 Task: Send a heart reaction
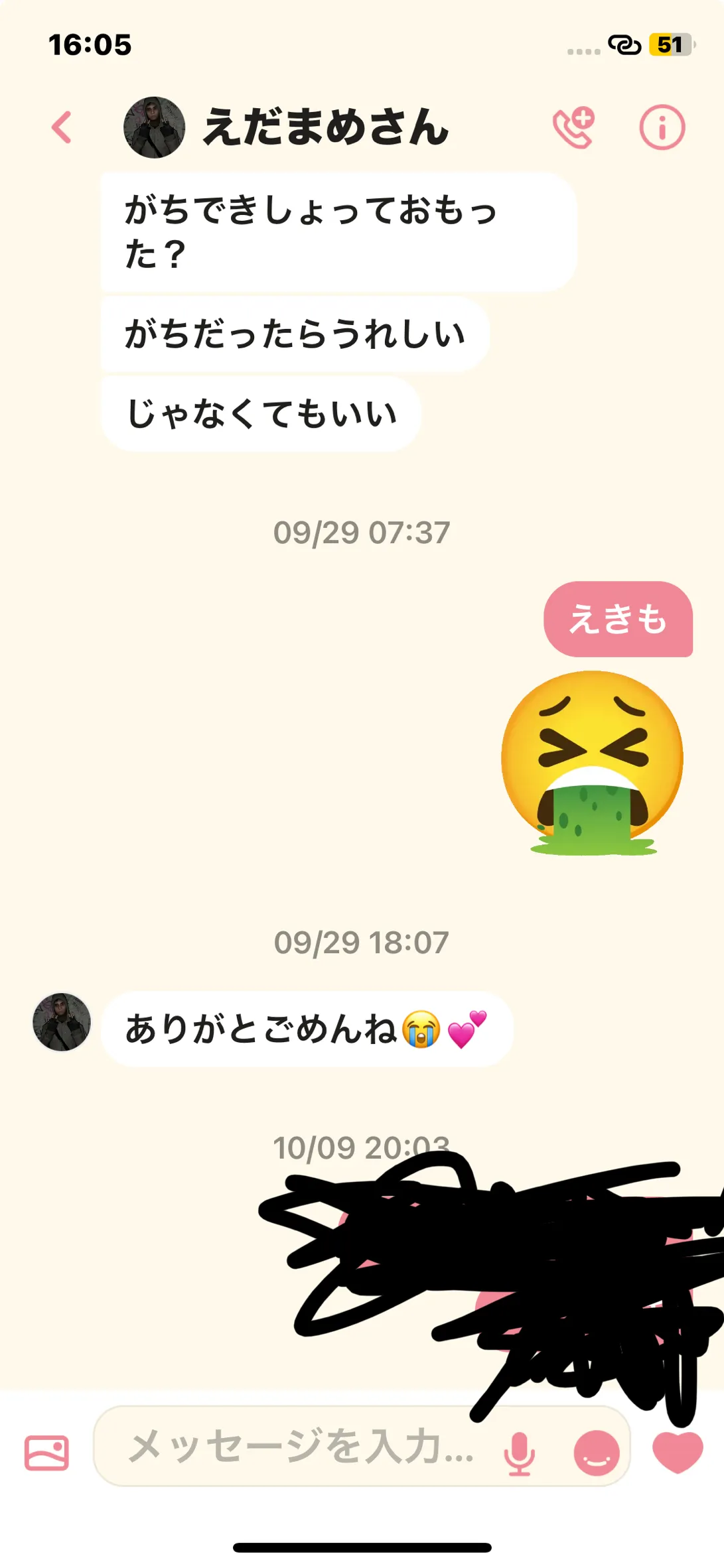pyautogui.click(x=678, y=1451)
